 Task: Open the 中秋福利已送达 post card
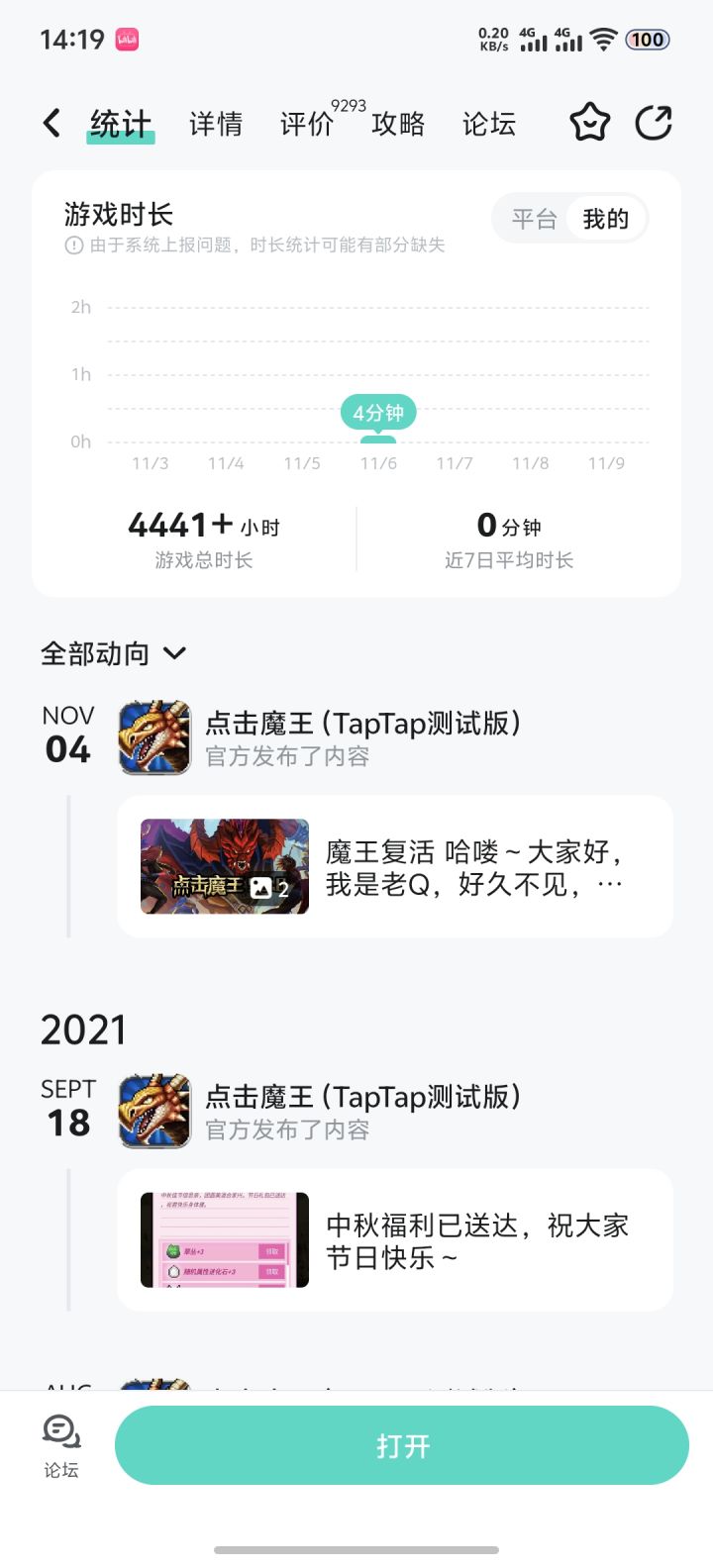(394, 1240)
